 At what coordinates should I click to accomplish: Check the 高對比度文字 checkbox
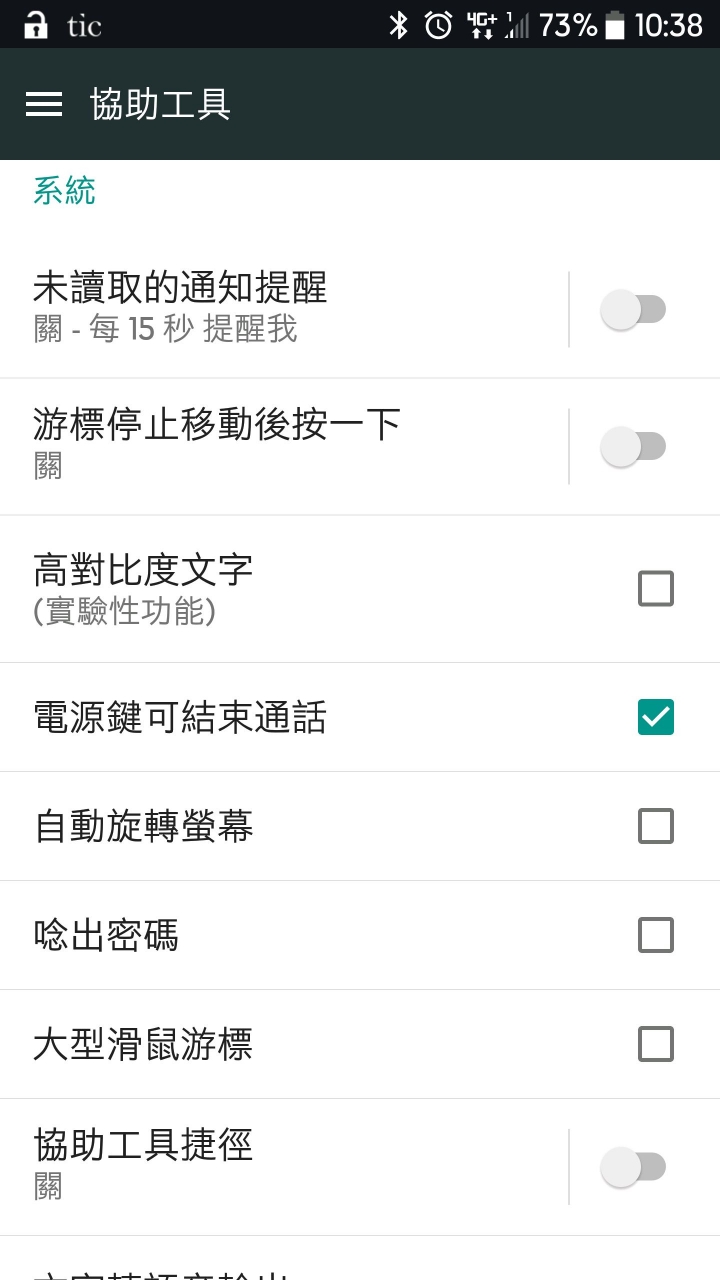pyautogui.click(x=656, y=589)
